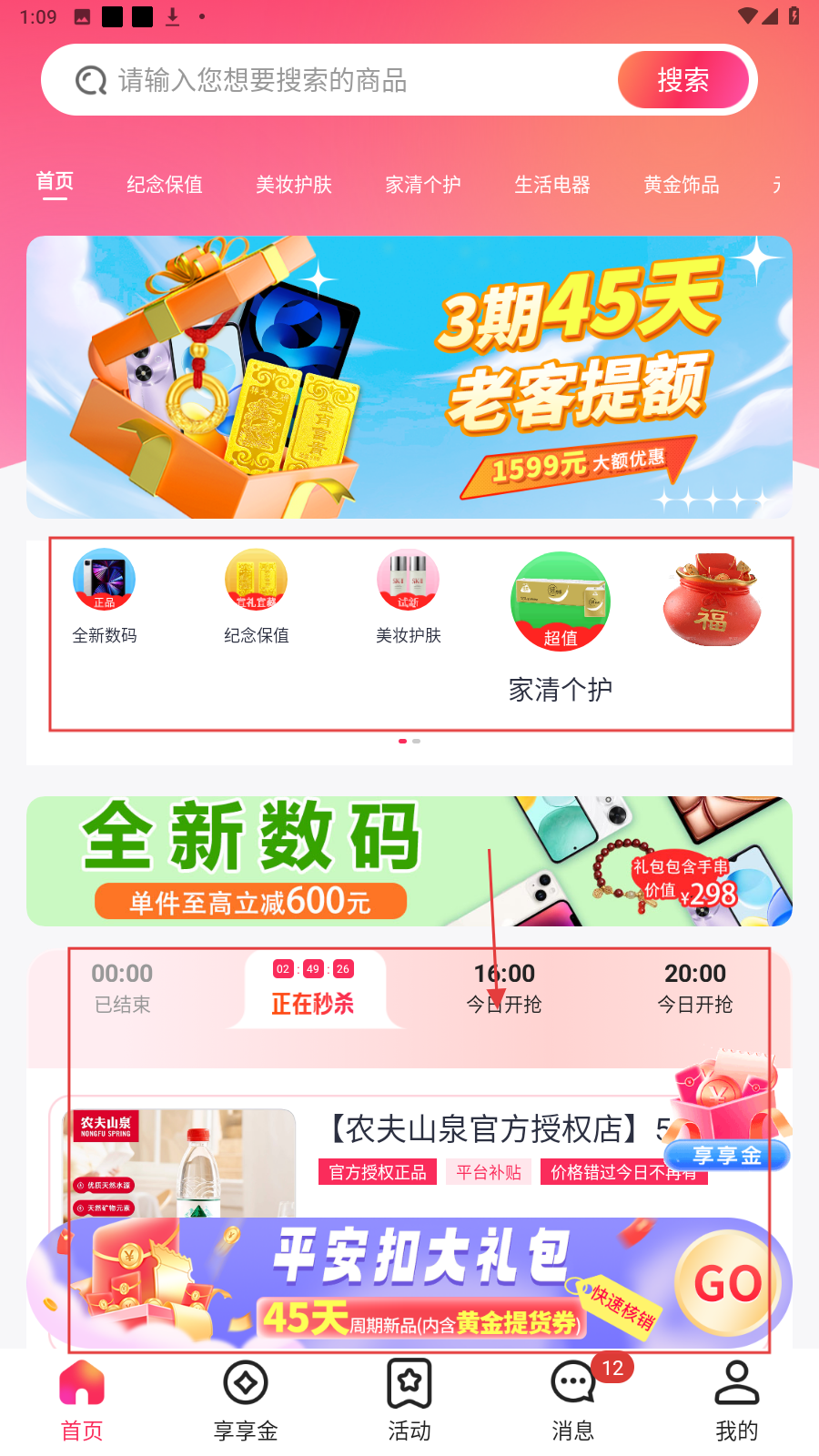Switch to the 美妆护肤 top tab
Screen dimensions: 819x1456
(294, 185)
